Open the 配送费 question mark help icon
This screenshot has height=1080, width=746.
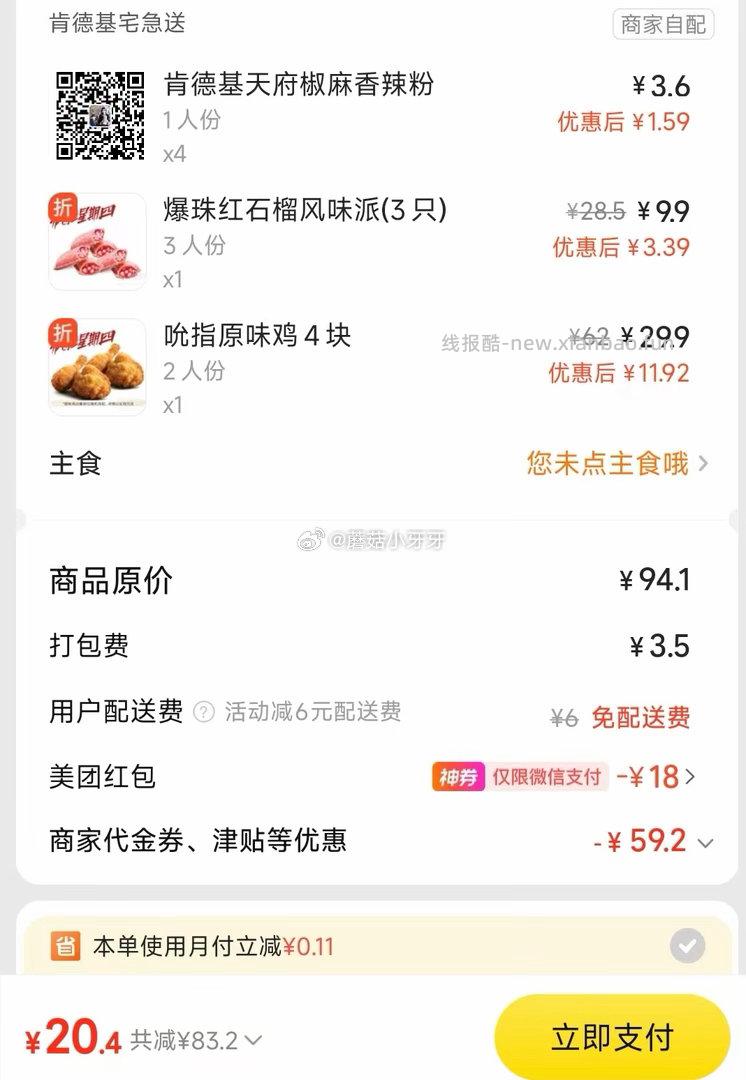click(203, 711)
